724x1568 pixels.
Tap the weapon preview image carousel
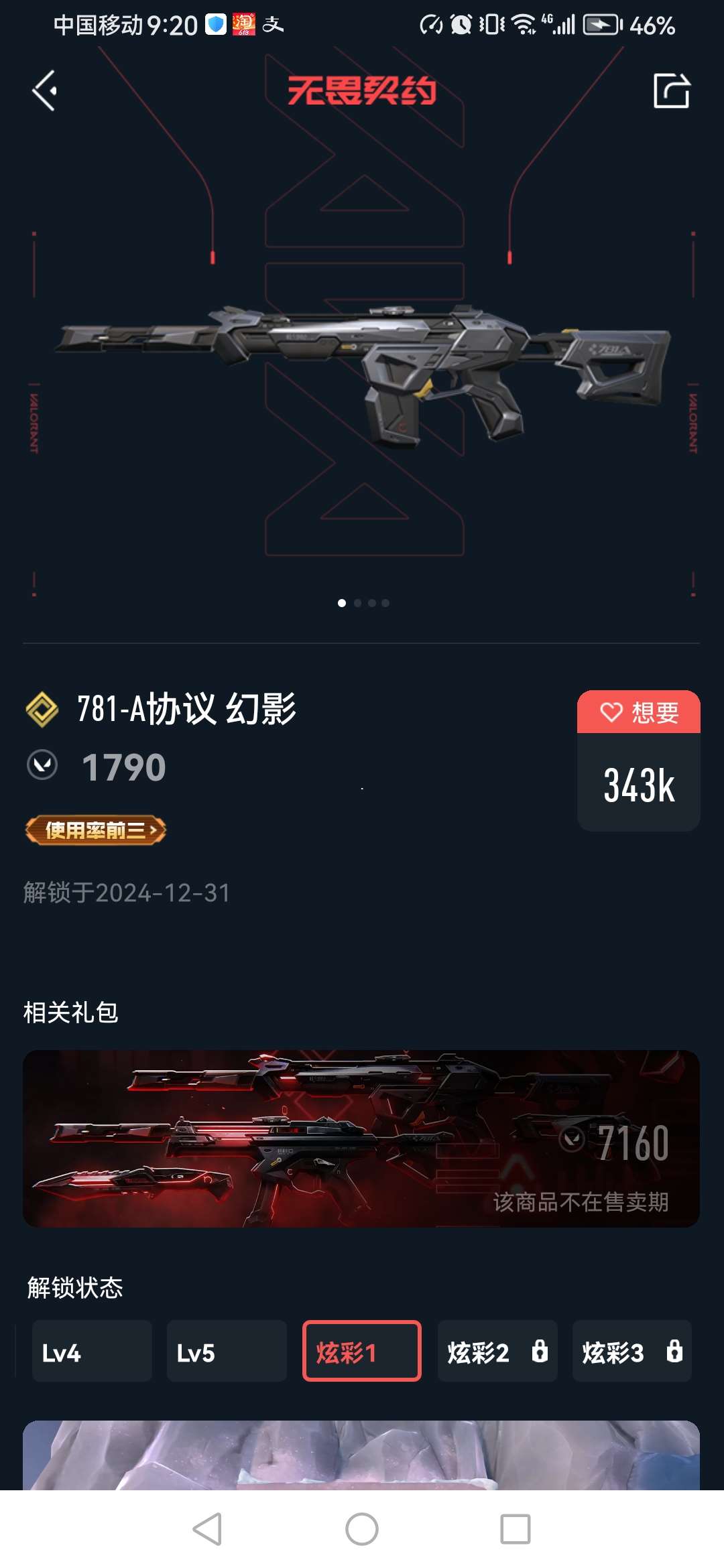pos(362,375)
